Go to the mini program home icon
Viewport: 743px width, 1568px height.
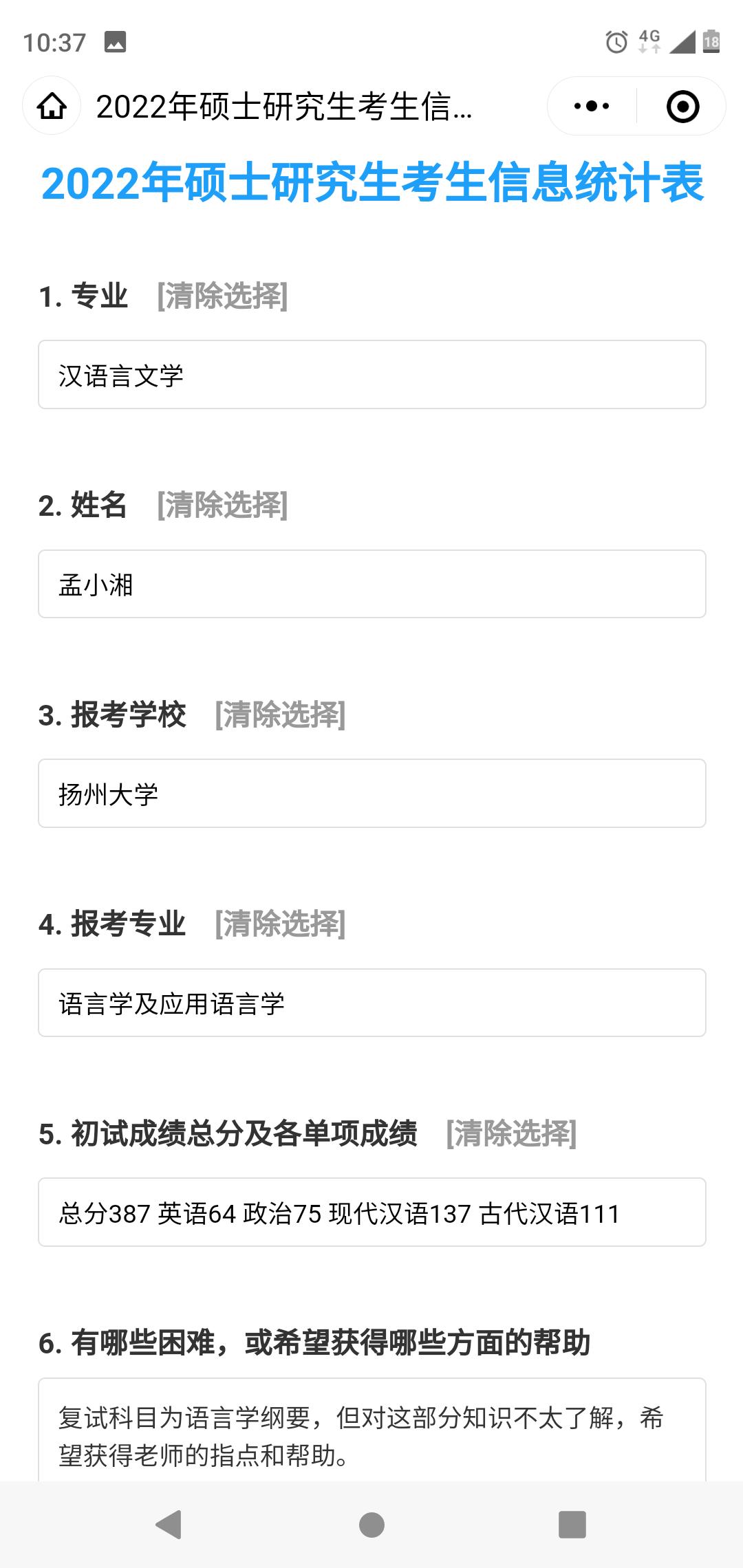(x=52, y=107)
